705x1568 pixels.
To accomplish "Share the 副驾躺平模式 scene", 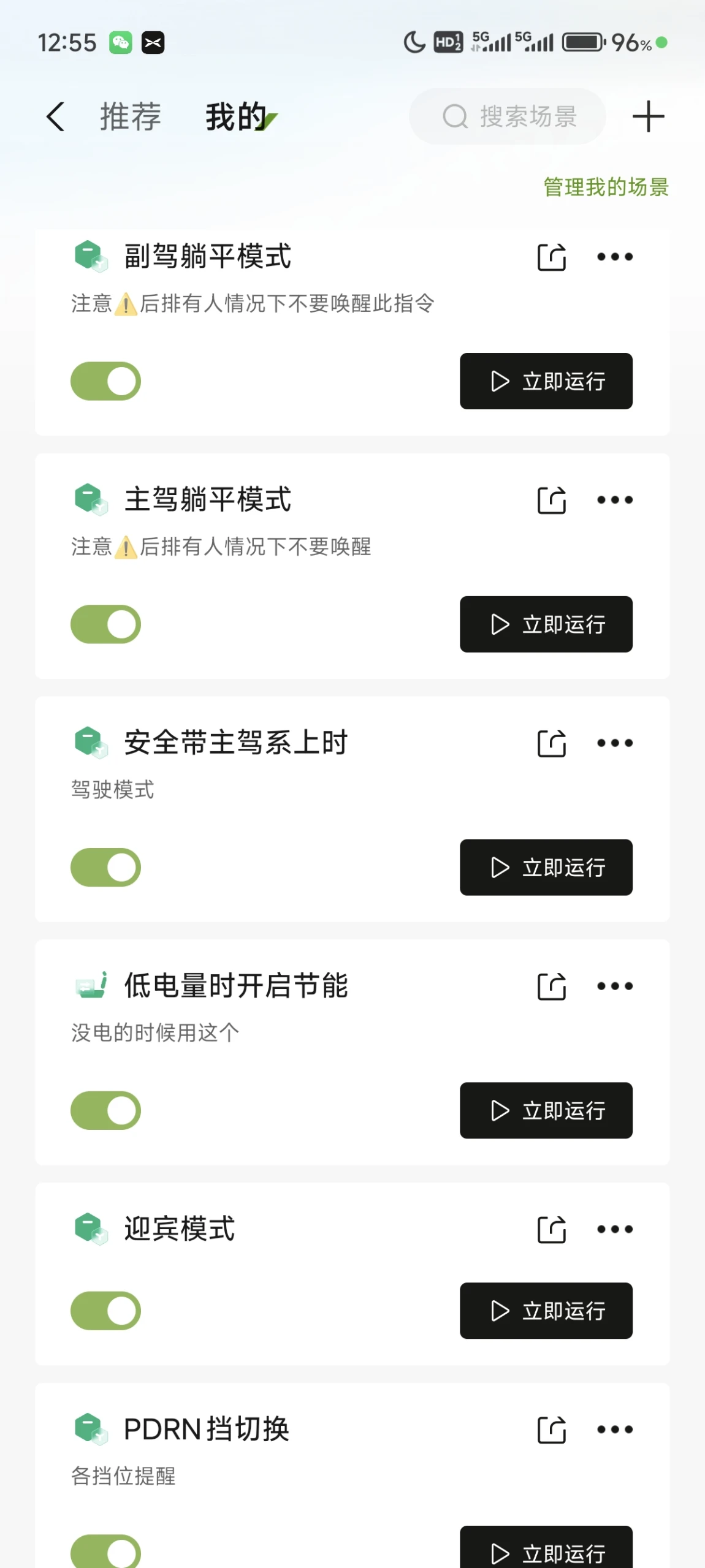I will 552,257.
